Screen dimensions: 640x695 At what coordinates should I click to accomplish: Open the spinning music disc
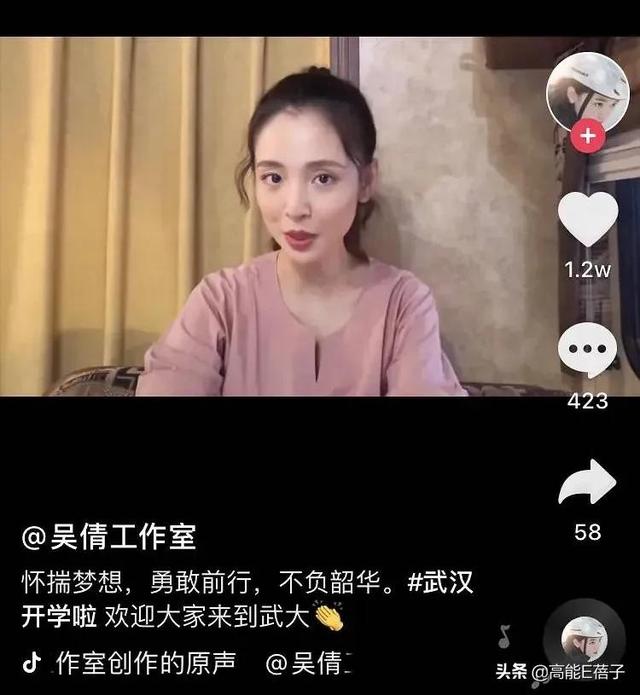click(x=586, y=638)
